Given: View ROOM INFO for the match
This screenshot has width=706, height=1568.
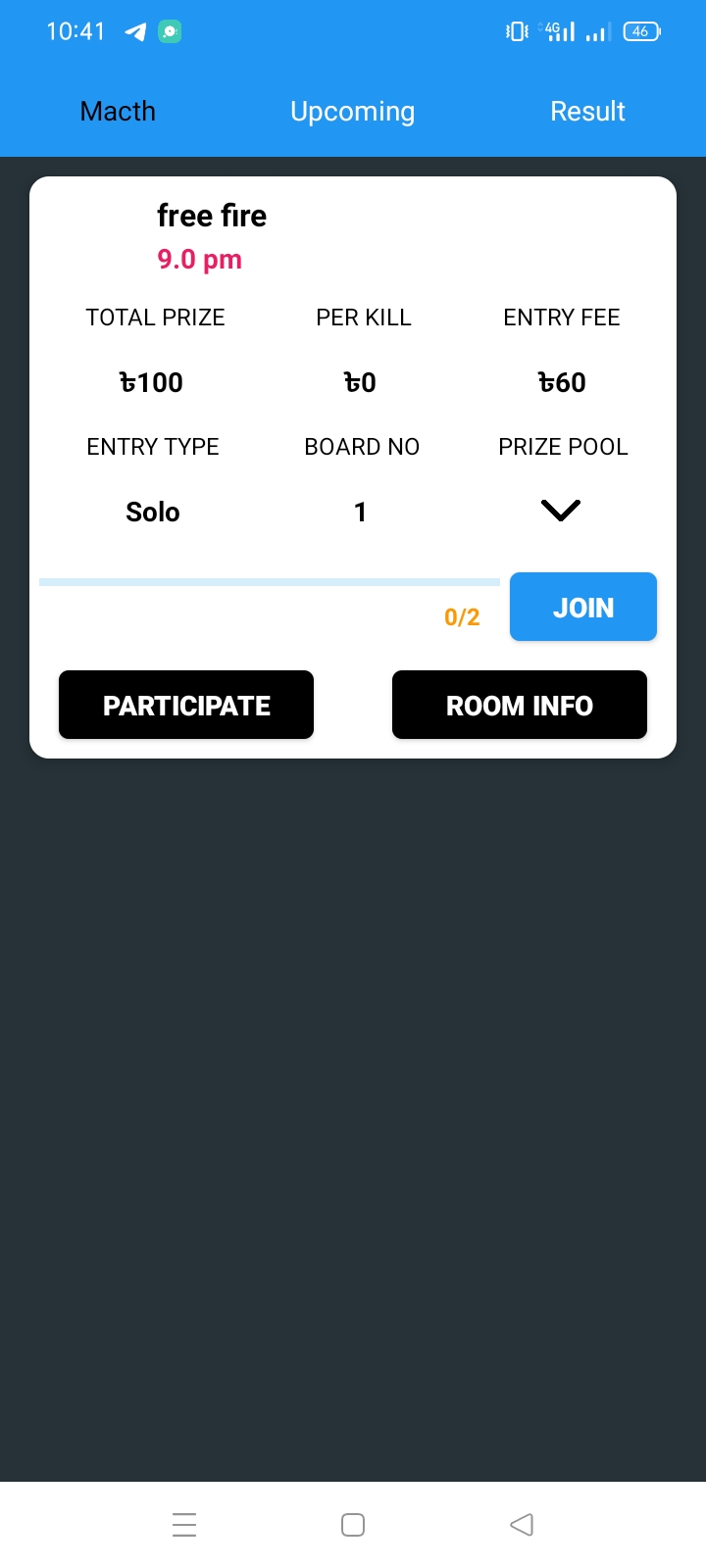Looking at the screenshot, I should click(x=520, y=706).
